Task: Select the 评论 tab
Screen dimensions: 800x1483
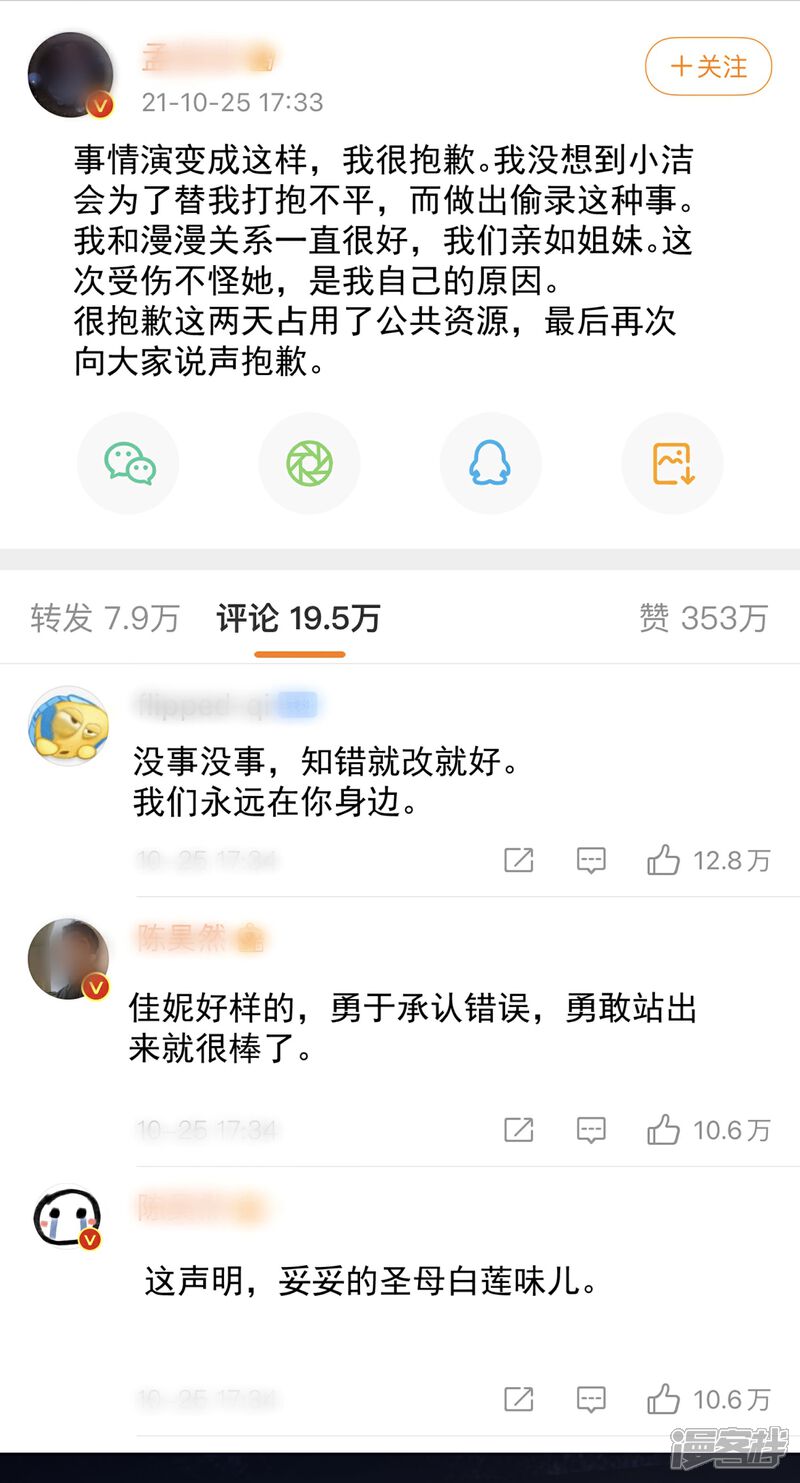Action: (298, 618)
